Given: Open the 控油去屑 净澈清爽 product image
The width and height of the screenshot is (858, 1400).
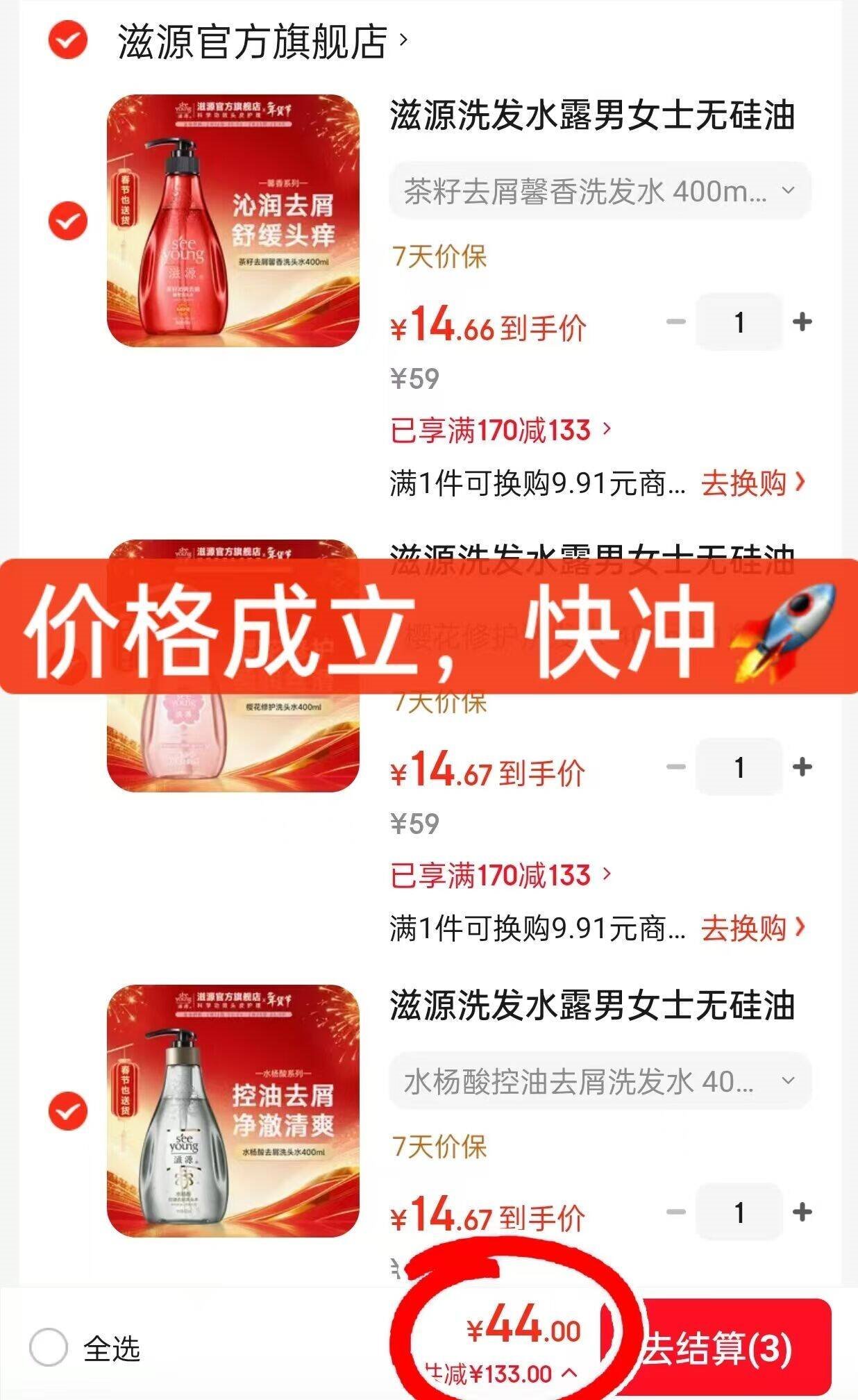Looking at the screenshot, I should 233,1111.
